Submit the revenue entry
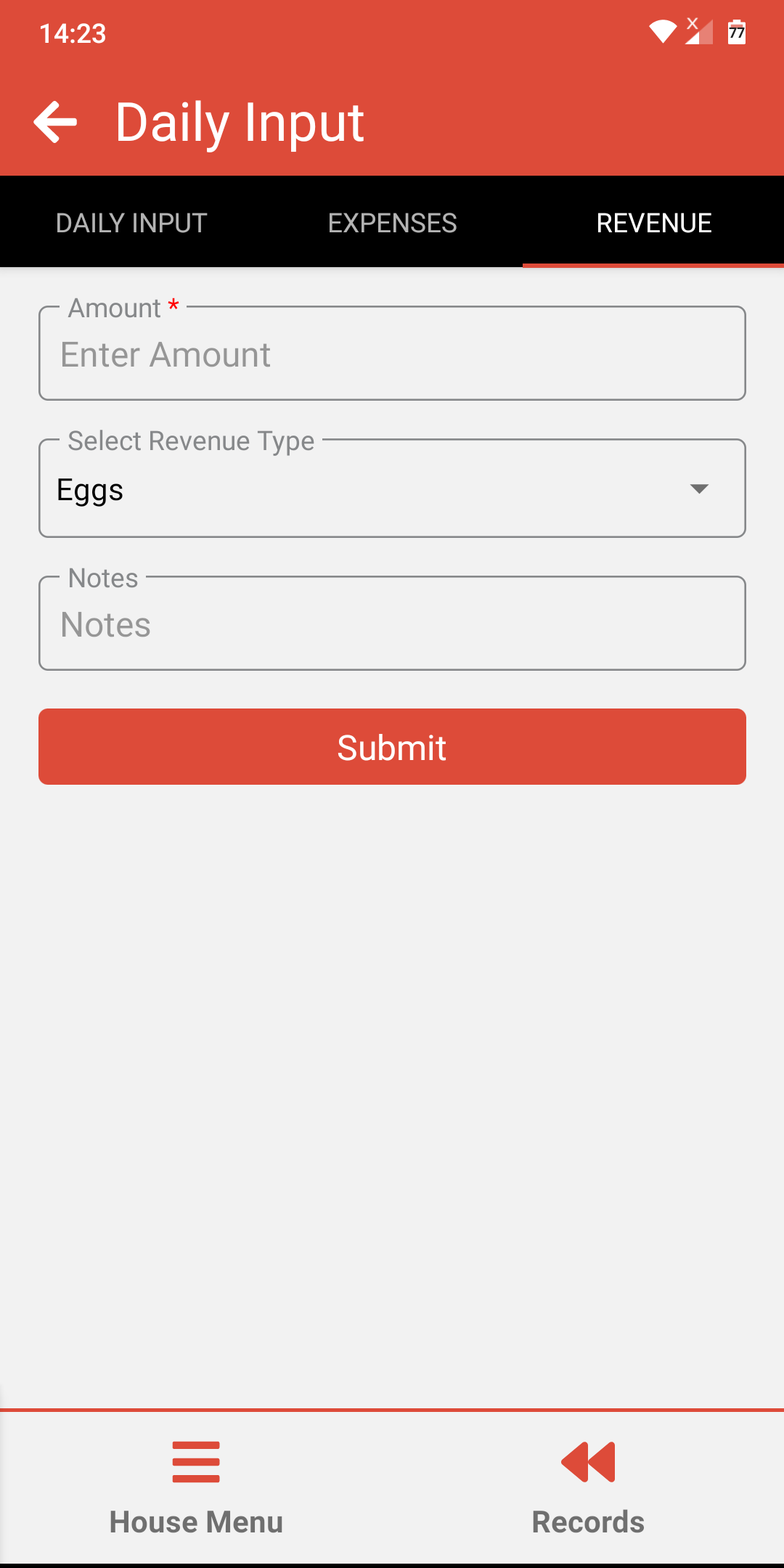Image resolution: width=784 pixels, height=1568 pixels. coord(392,747)
